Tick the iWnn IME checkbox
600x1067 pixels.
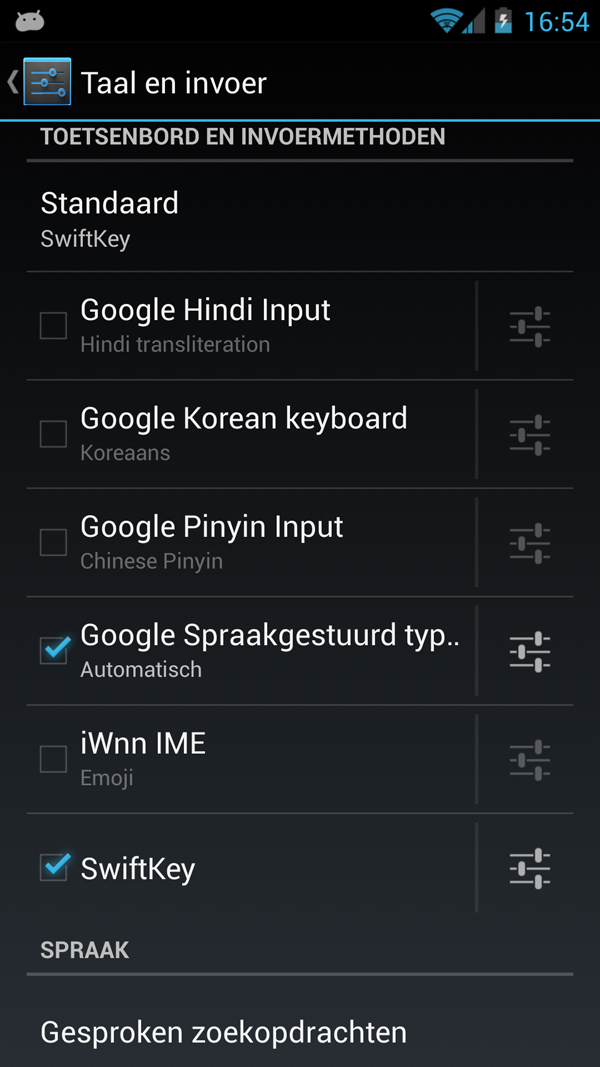click(53, 759)
